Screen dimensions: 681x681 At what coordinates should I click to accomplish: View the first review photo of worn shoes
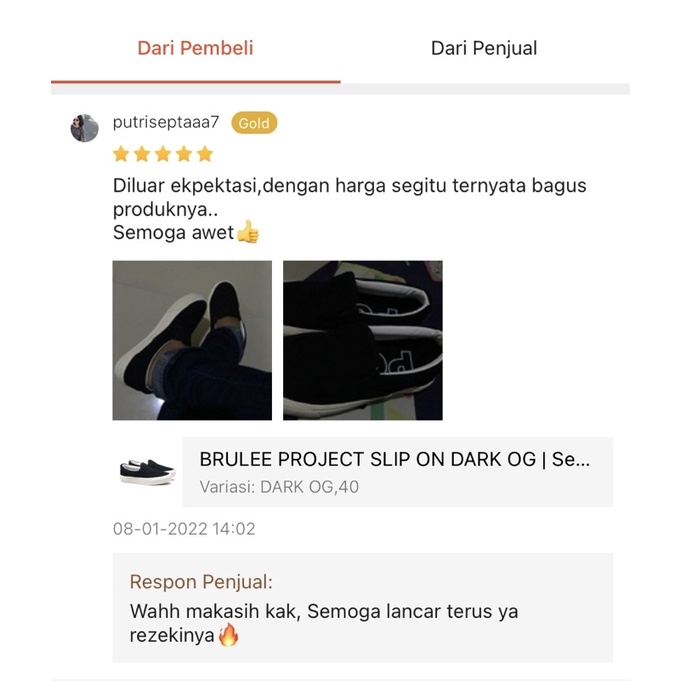pyautogui.click(x=192, y=340)
